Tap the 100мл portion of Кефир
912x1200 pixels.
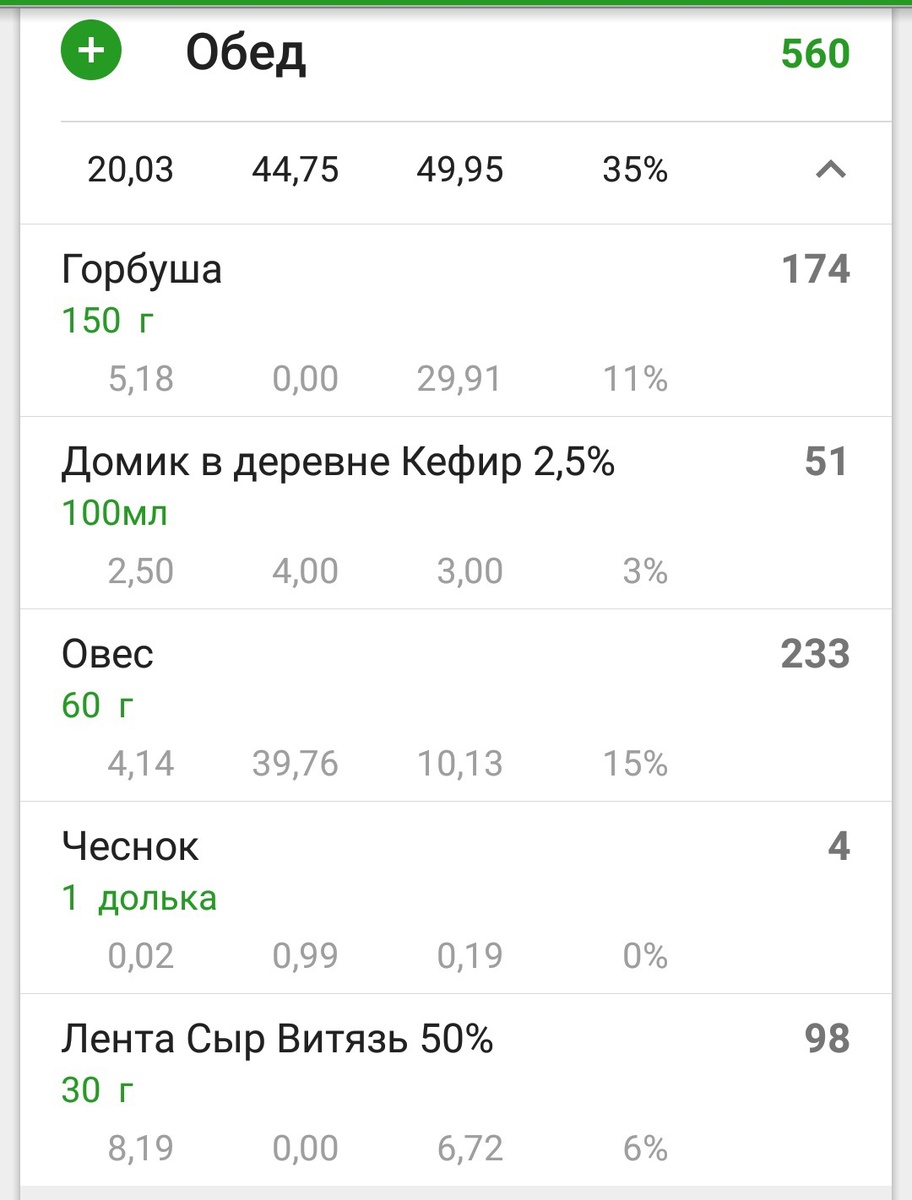tap(111, 513)
